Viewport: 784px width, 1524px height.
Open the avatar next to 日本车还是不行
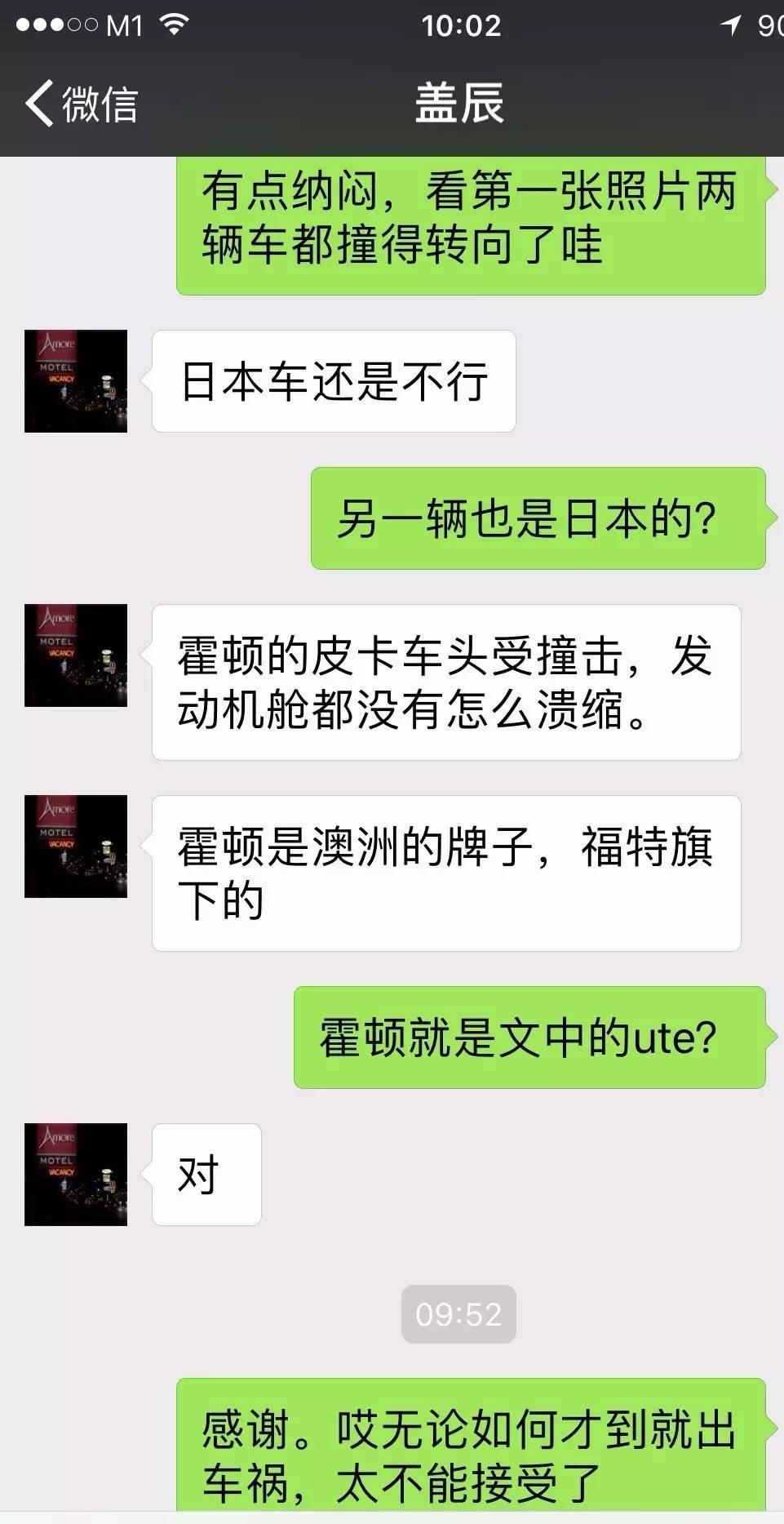click(x=76, y=381)
